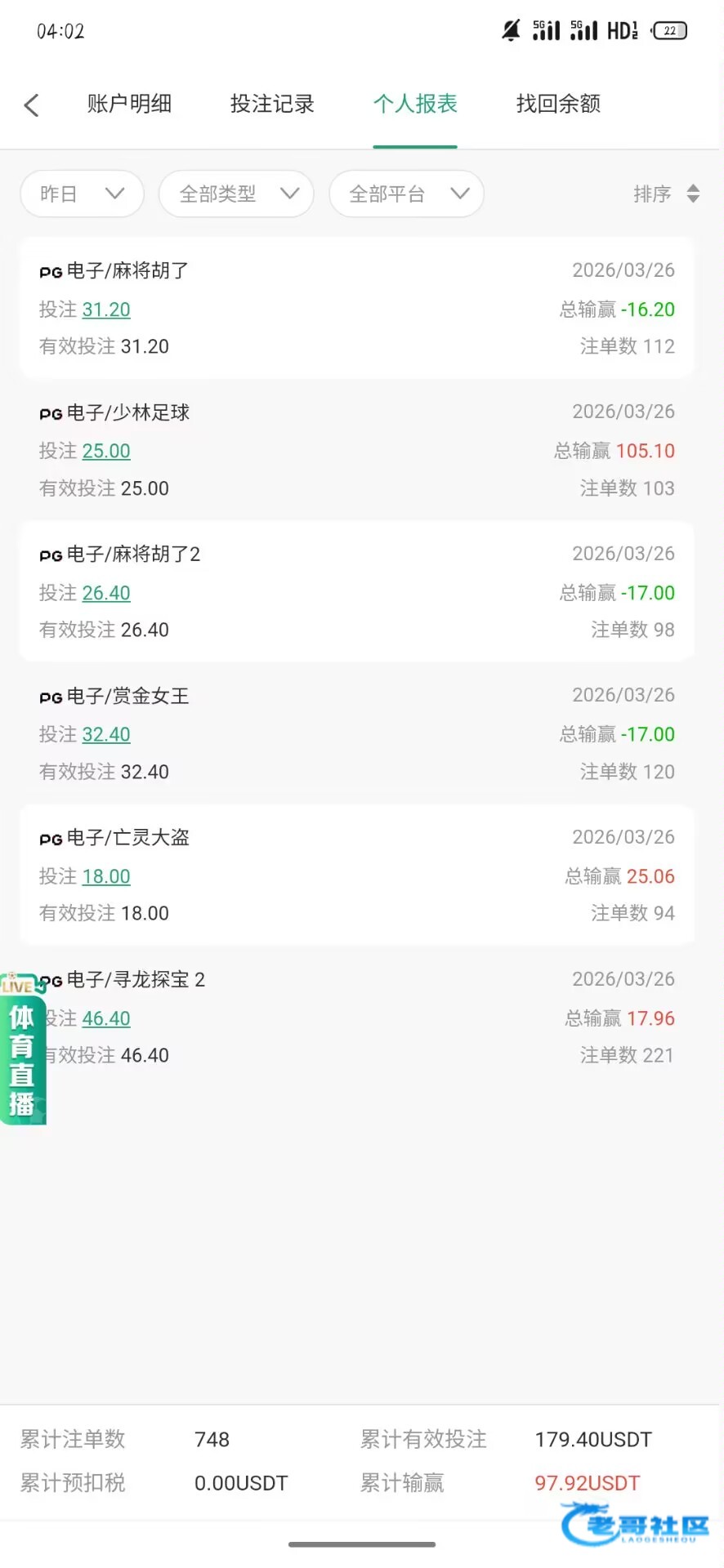724x1568 pixels.
Task: Switch to the 找回余额 tab
Action: tap(558, 104)
